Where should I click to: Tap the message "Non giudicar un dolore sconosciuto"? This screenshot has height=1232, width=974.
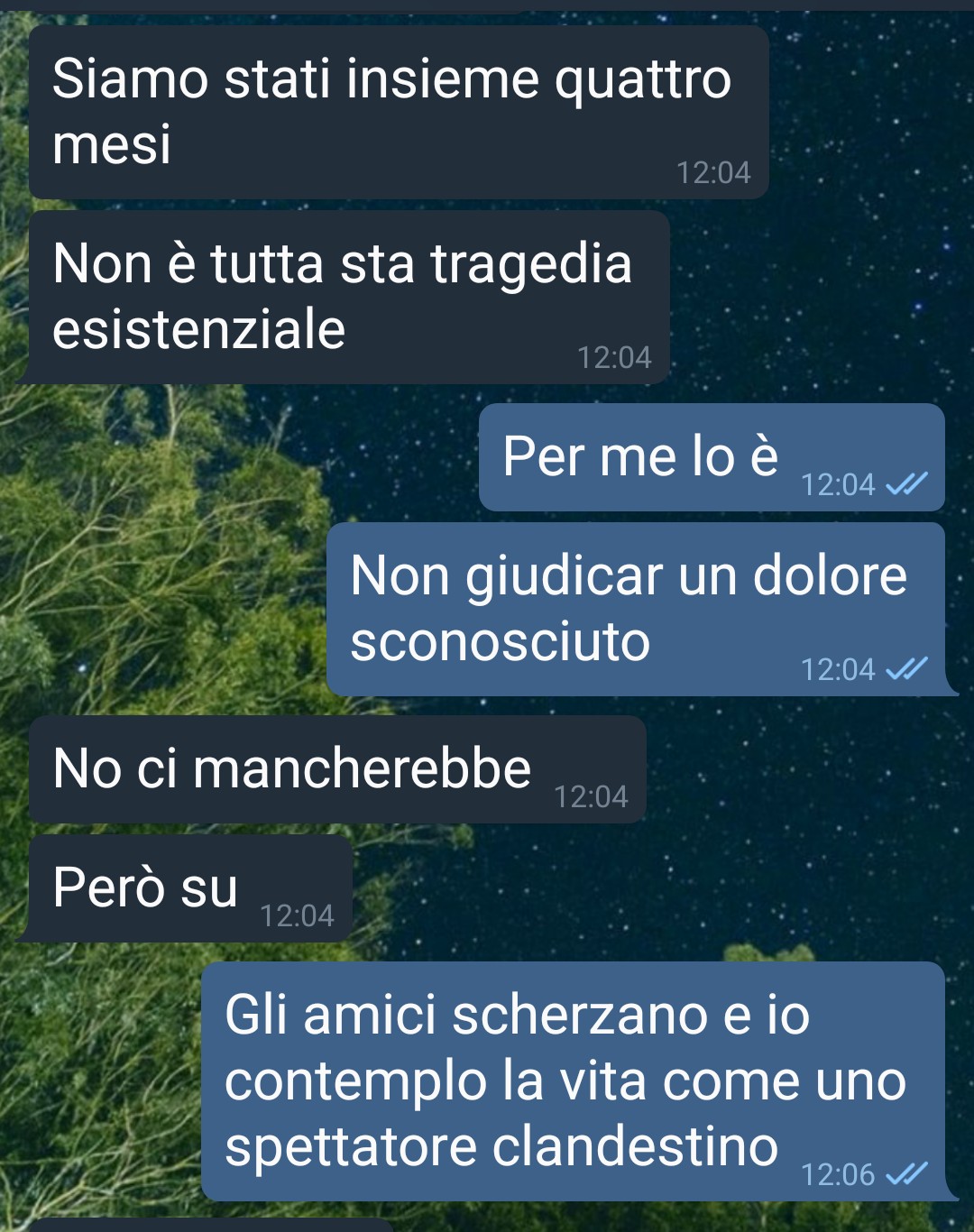click(635, 609)
